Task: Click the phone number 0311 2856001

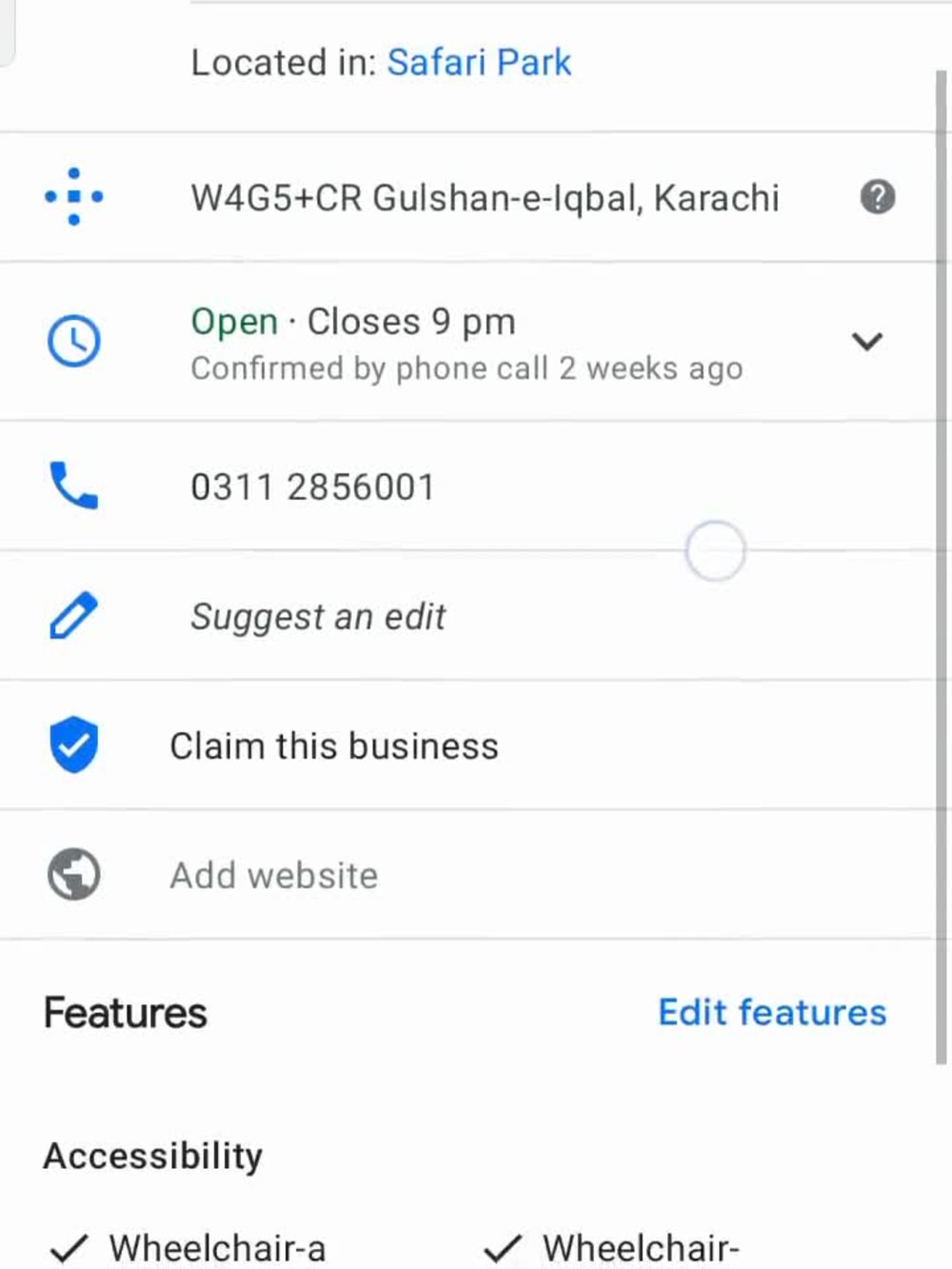Action: point(313,486)
